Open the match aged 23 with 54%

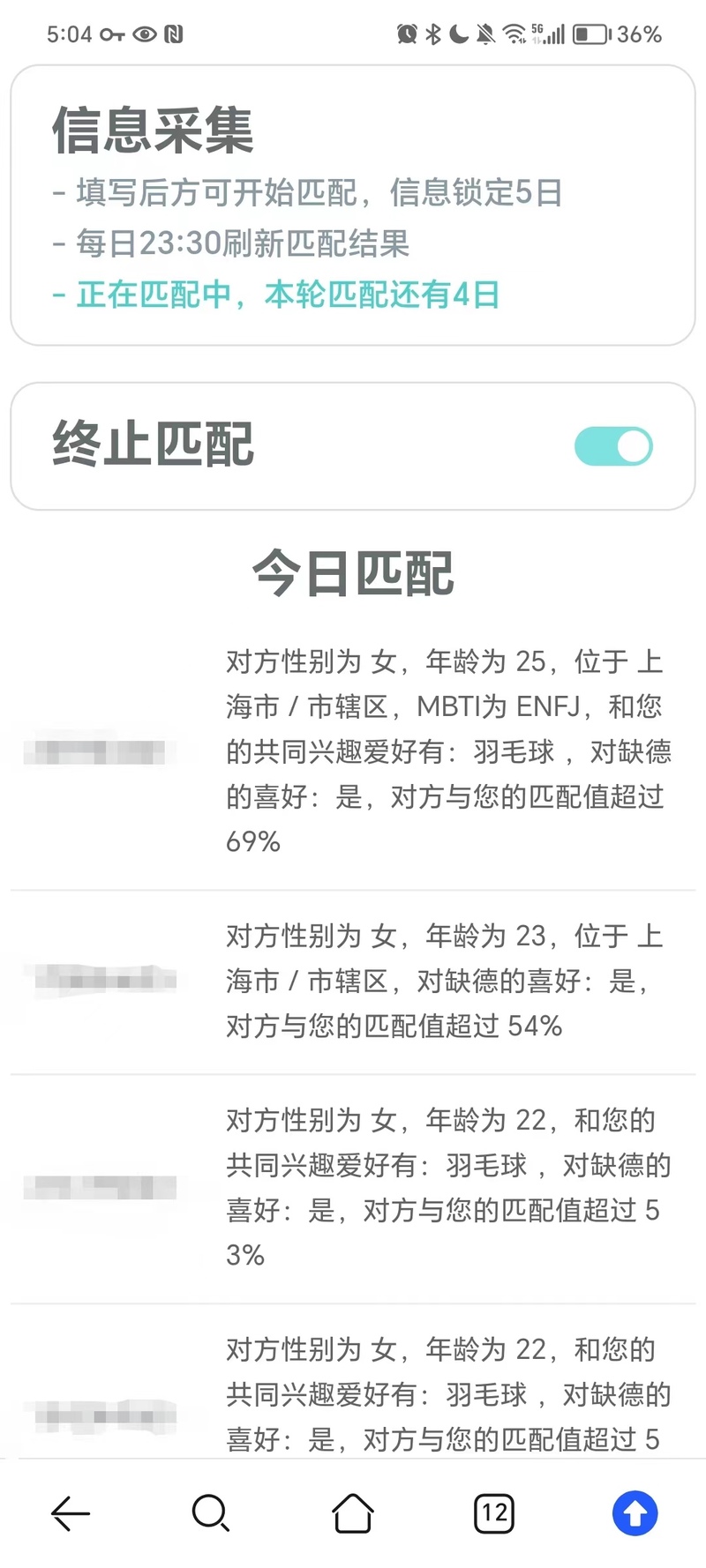[353, 982]
